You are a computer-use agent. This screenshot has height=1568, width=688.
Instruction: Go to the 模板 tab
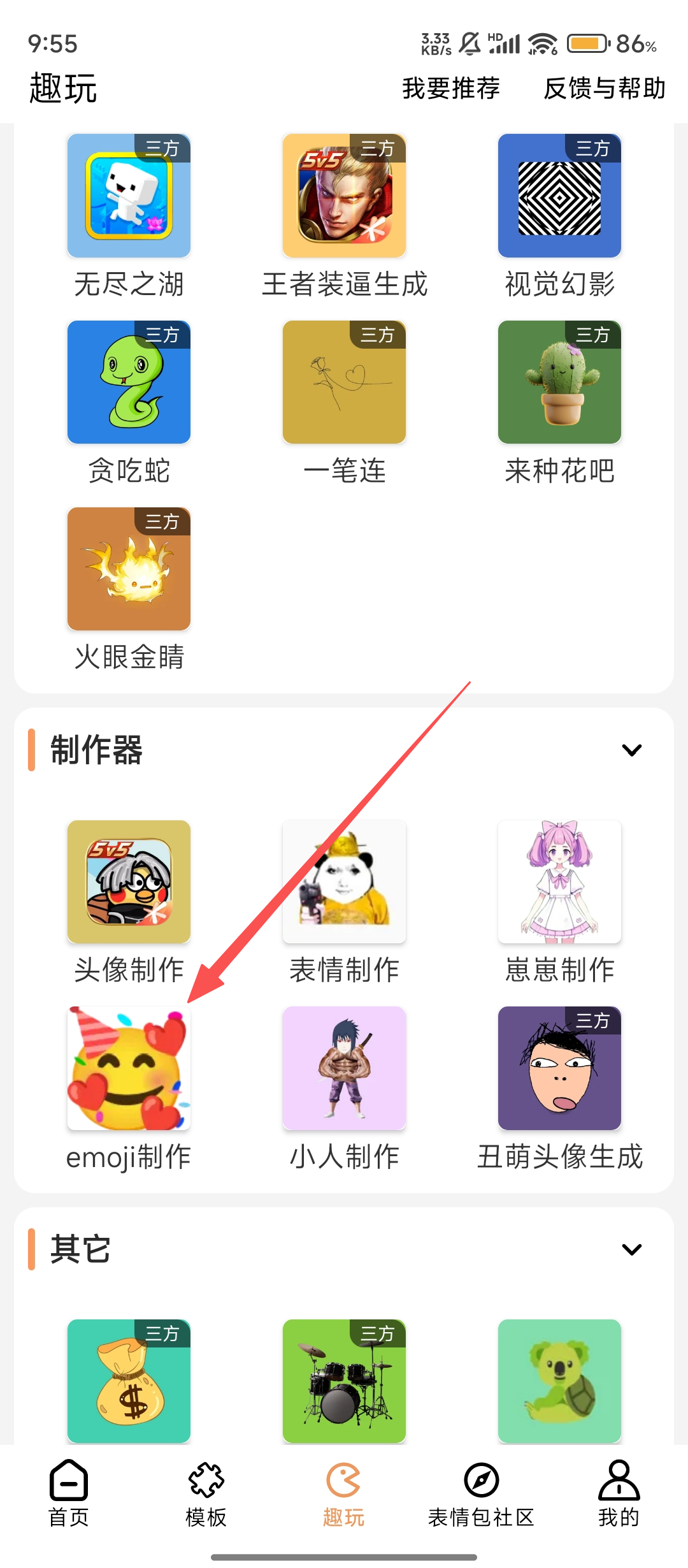[206, 1493]
